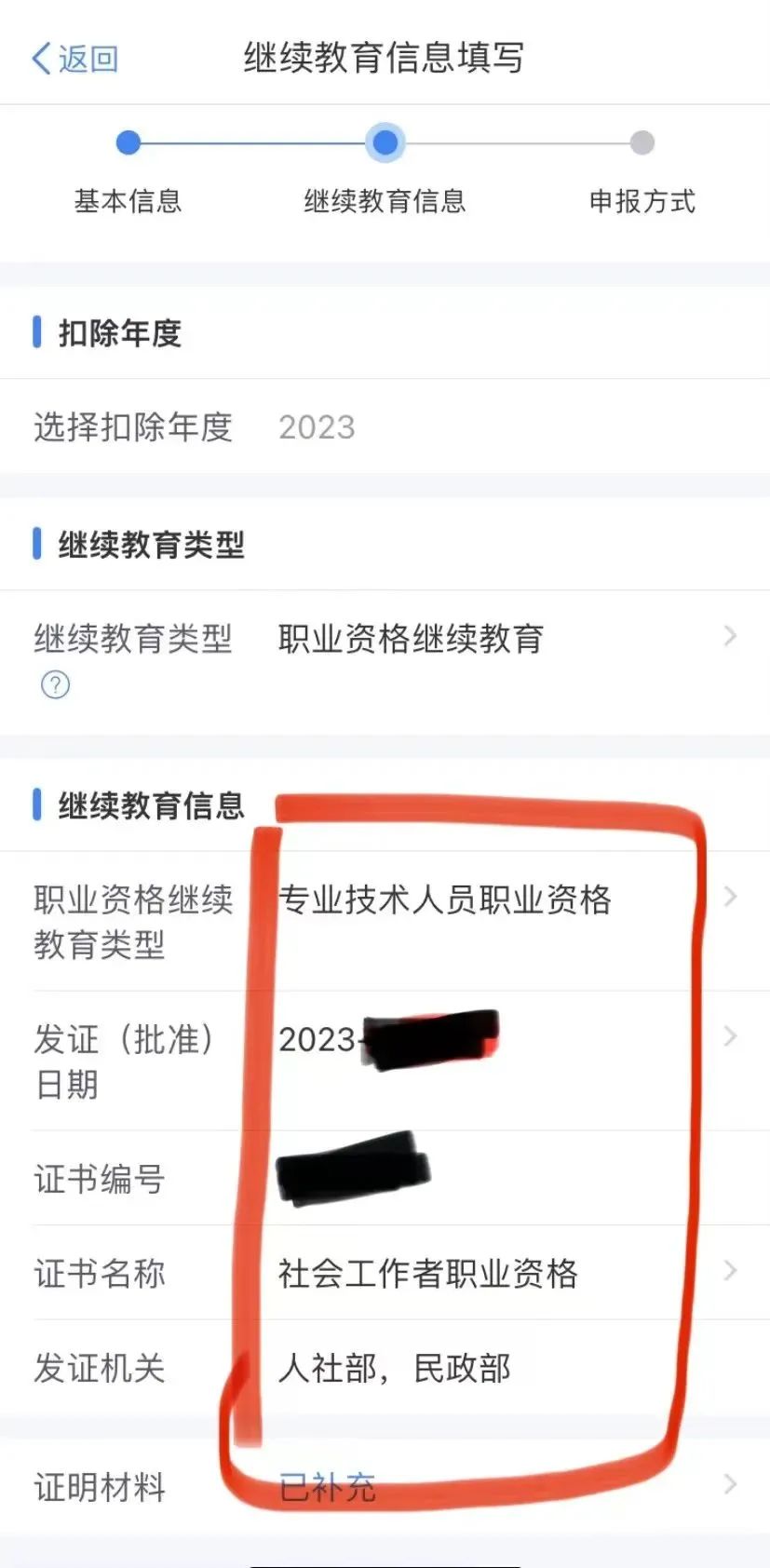Open the 继续教育类型 selector row
770x1568 pixels.
tap(410, 639)
